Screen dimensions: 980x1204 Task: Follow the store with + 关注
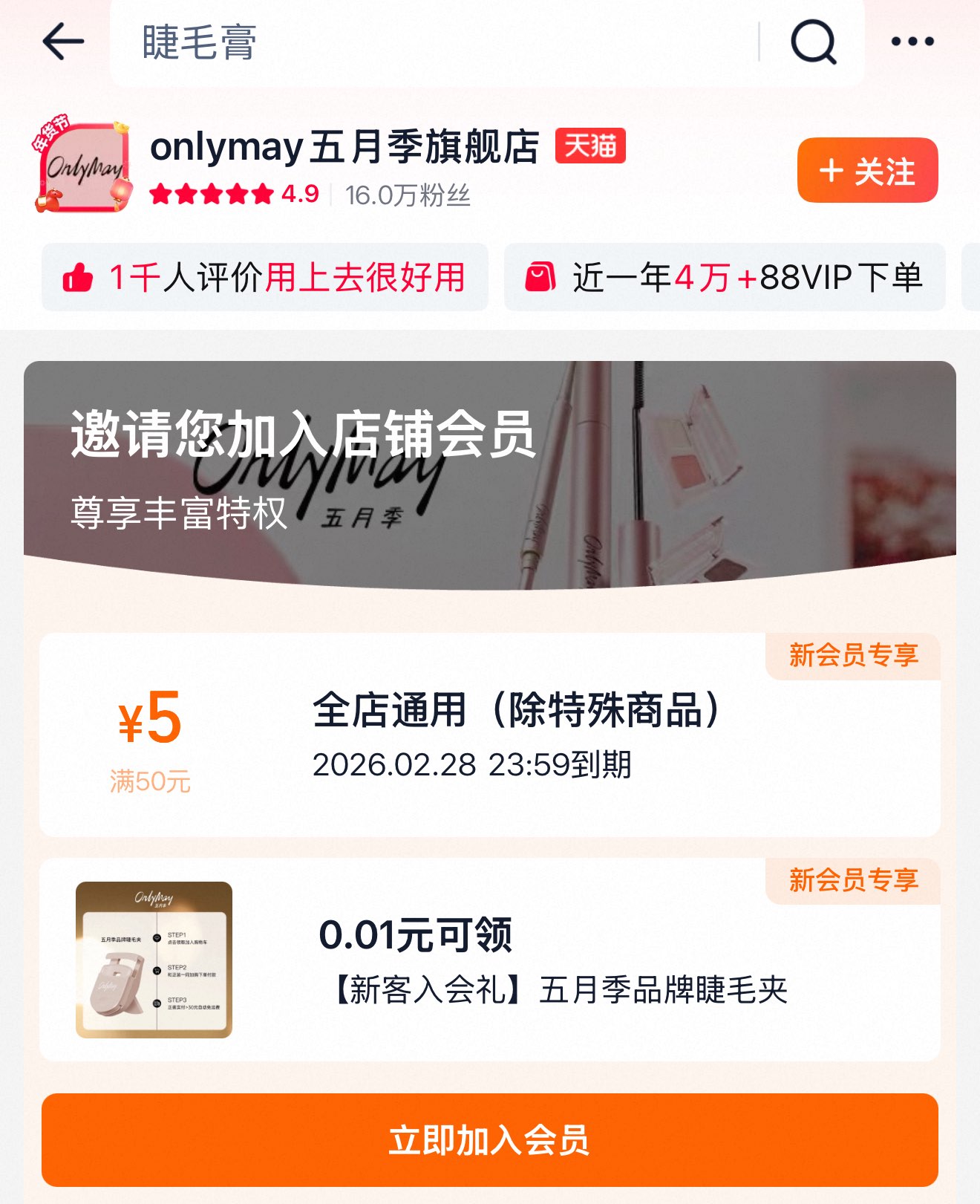click(867, 170)
